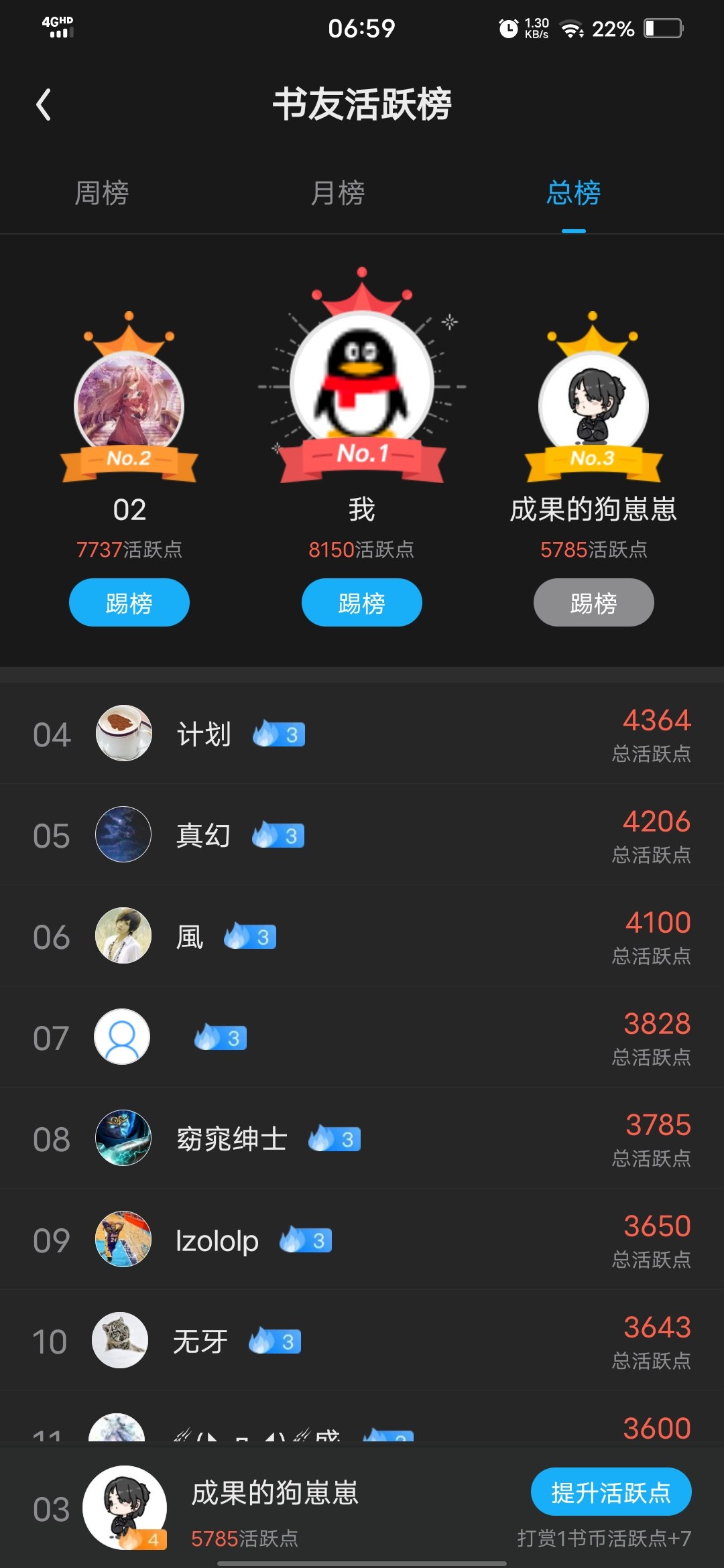Tap 踢榜 under No.1 我
This screenshot has width=724, height=1568.
coord(361,602)
